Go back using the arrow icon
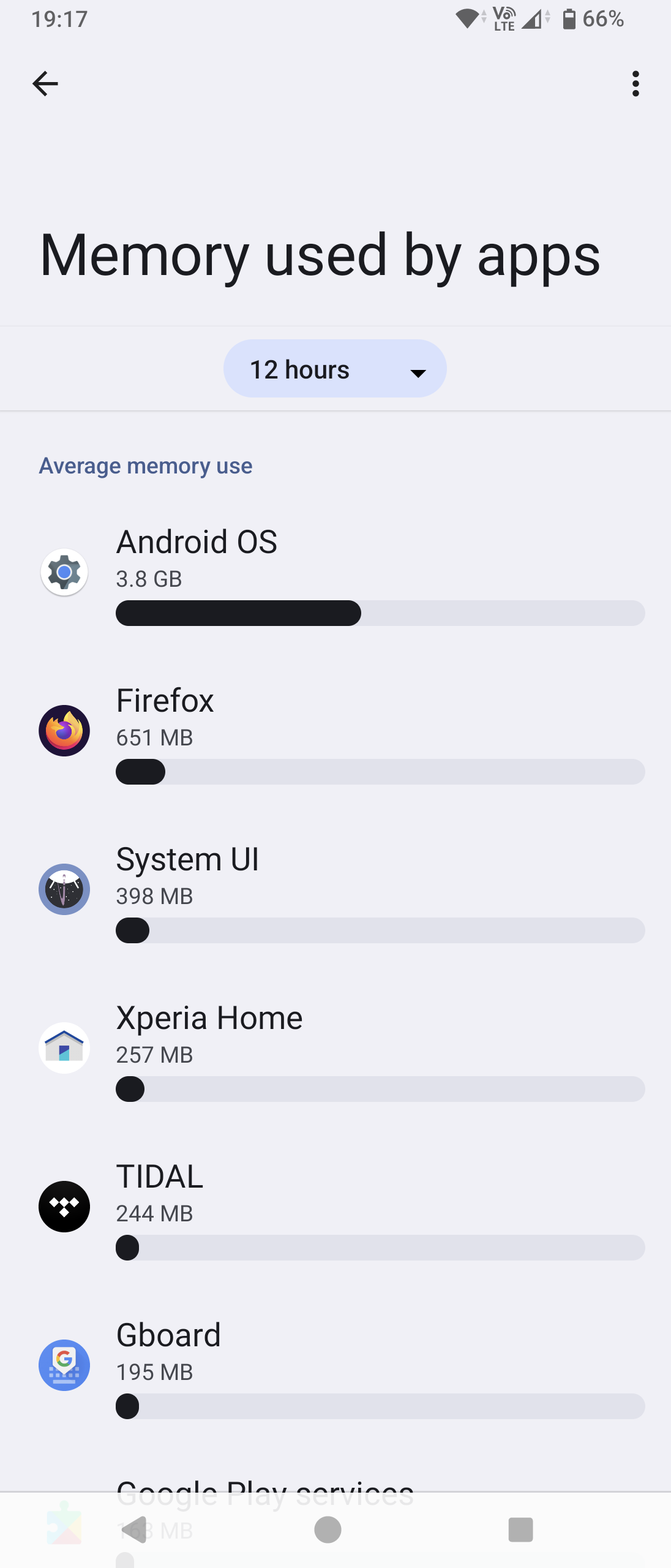The width and height of the screenshot is (671, 1568). pyautogui.click(x=45, y=83)
